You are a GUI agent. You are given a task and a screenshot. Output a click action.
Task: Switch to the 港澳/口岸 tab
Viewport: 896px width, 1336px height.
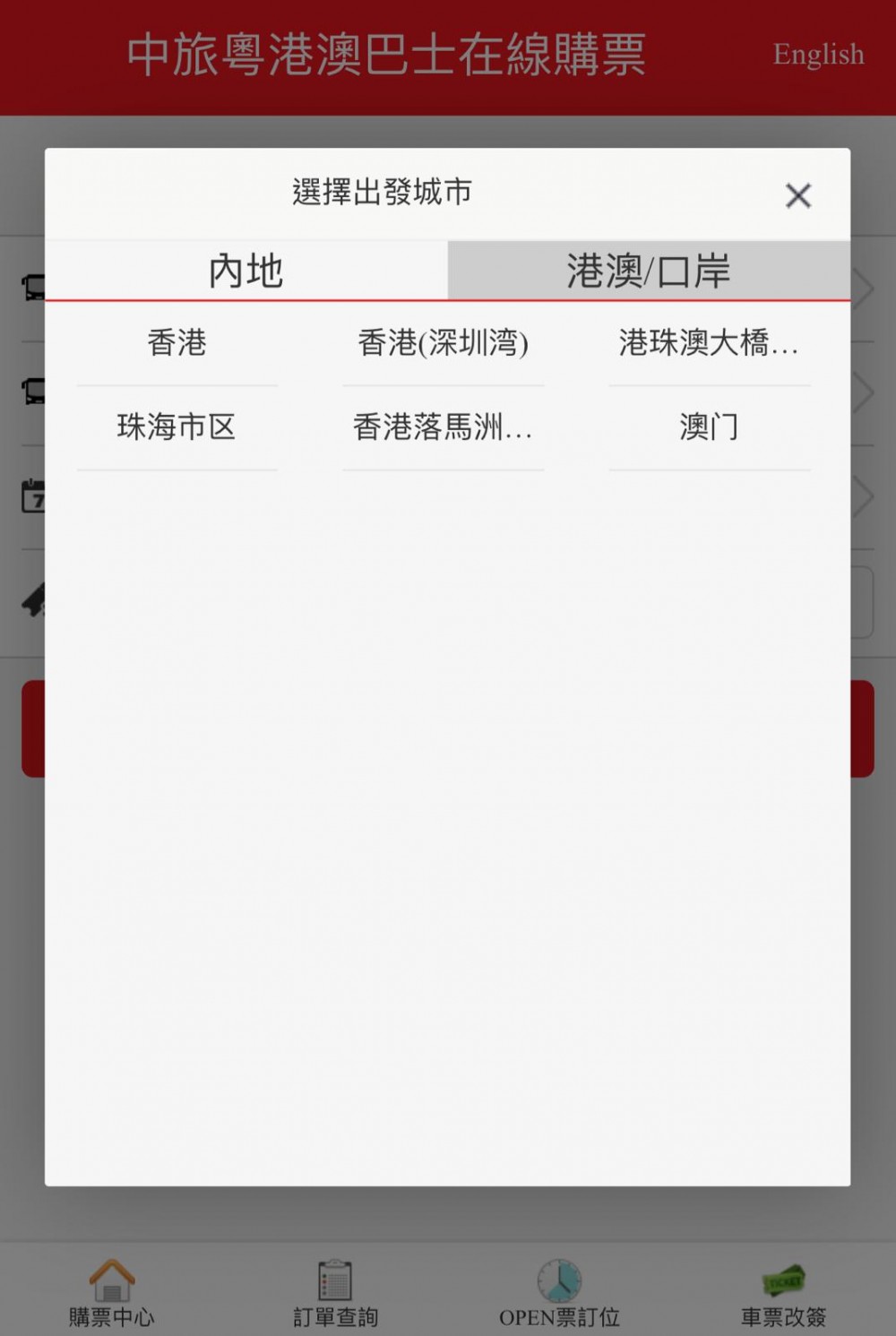coord(649,271)
